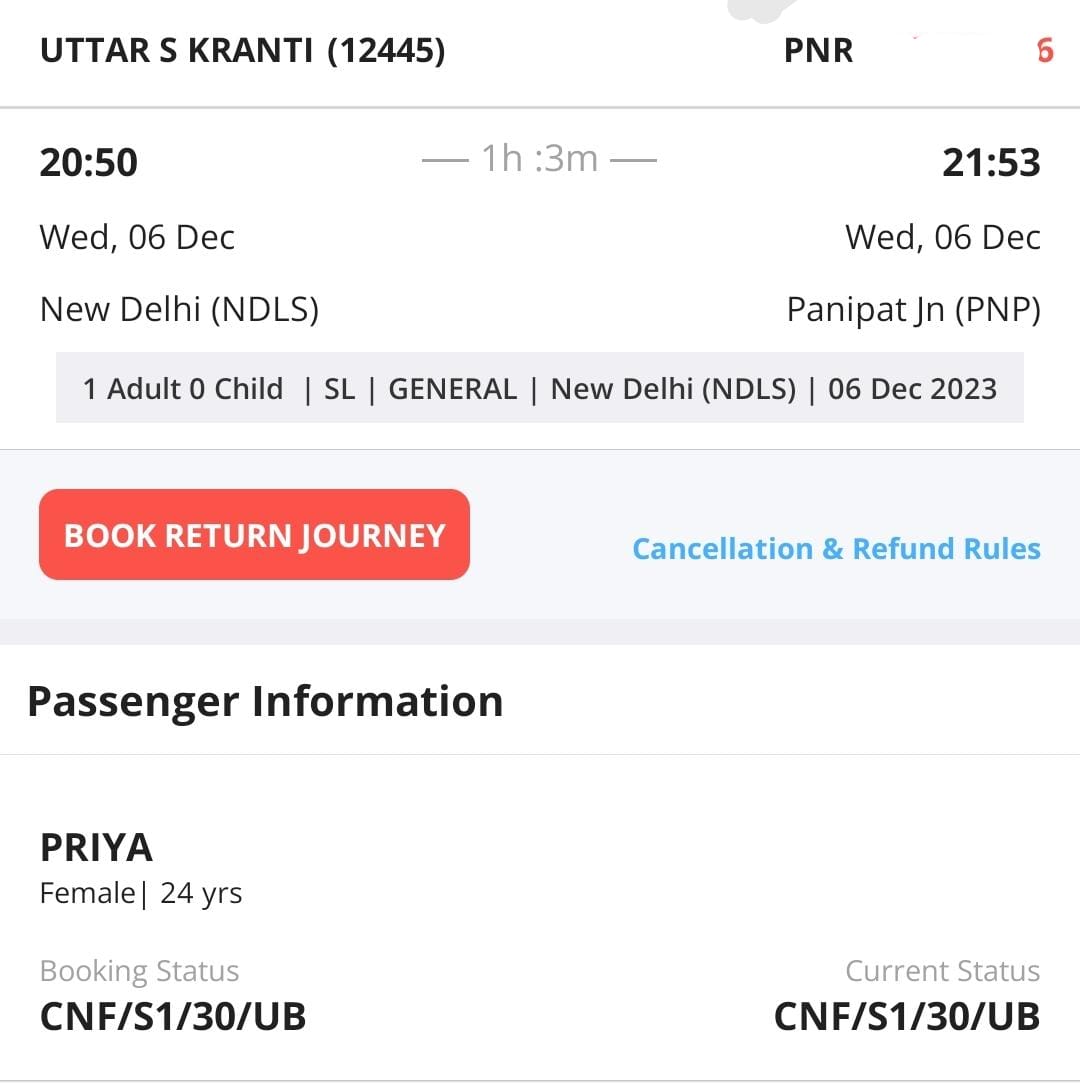Tap the journey duration 1h 3m label

pyautogui.click(x=539, y=157)
